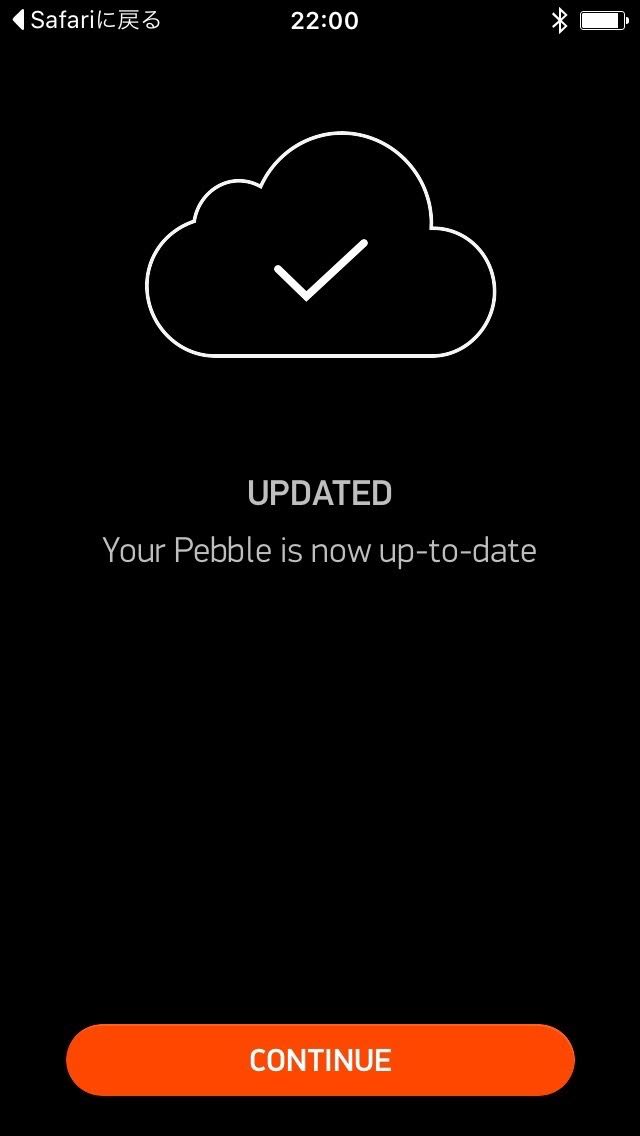Return to Safari via the back link
This screenshot has width=640, height=1136.
[87, 20]
